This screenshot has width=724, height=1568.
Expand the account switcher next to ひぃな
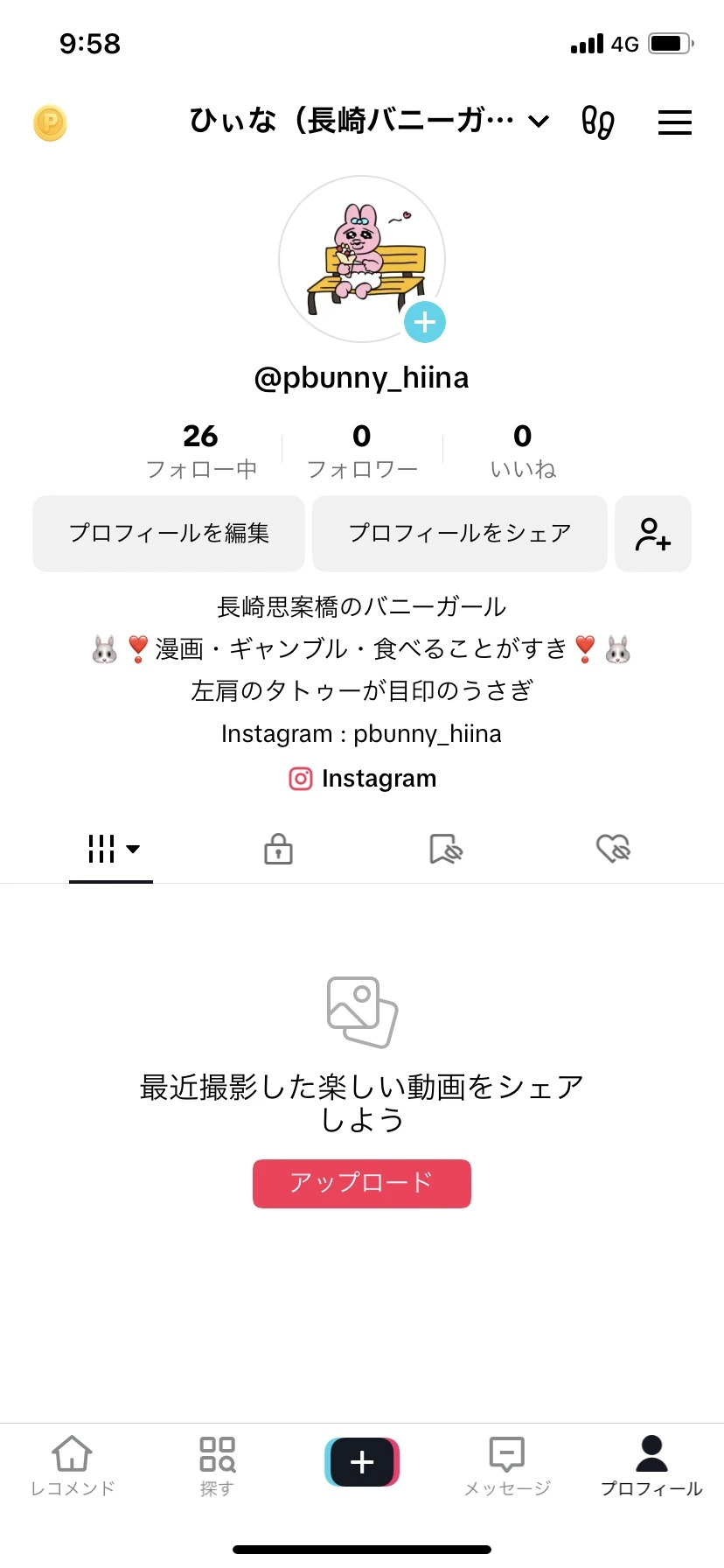click(540, 121)
